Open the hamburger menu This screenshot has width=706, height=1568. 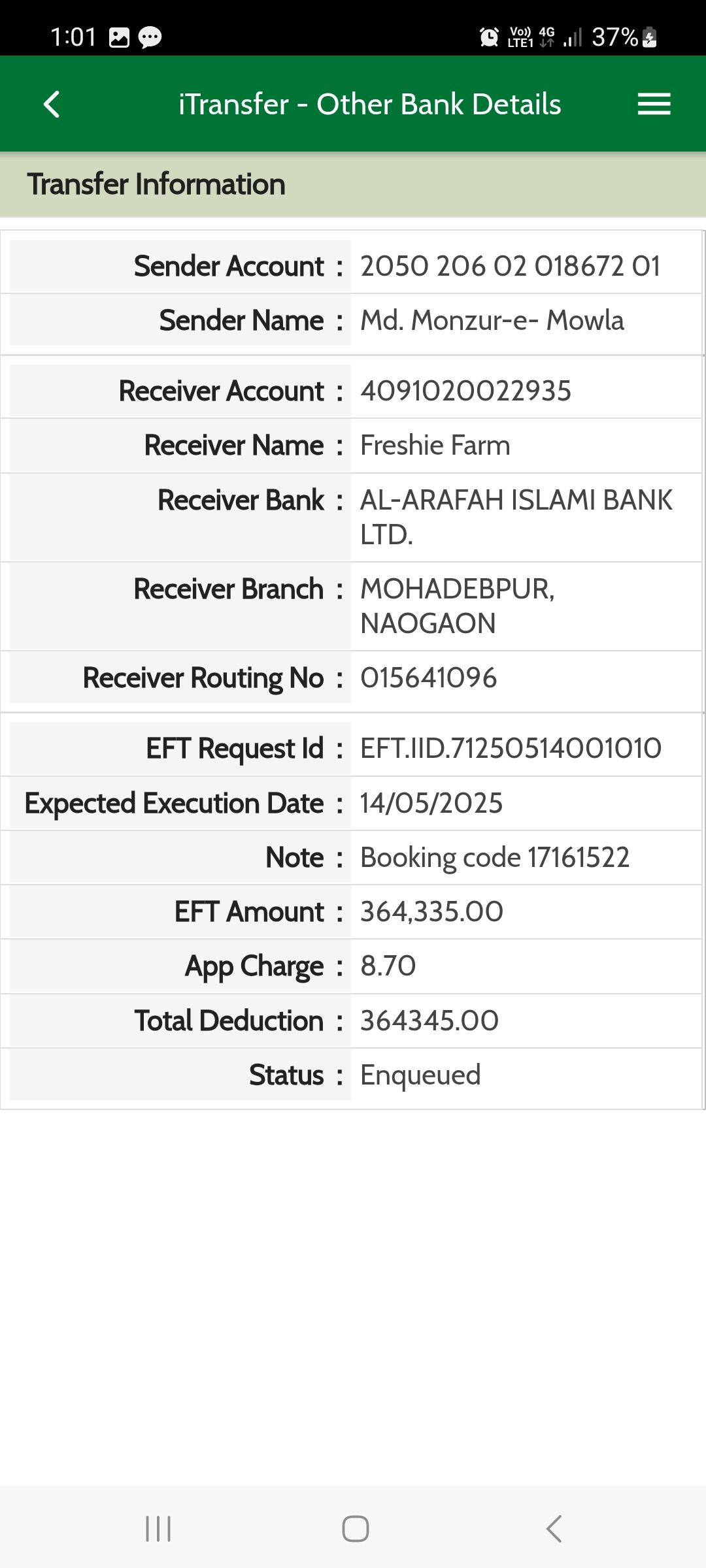pyautogui.click(x=654, y=104)
